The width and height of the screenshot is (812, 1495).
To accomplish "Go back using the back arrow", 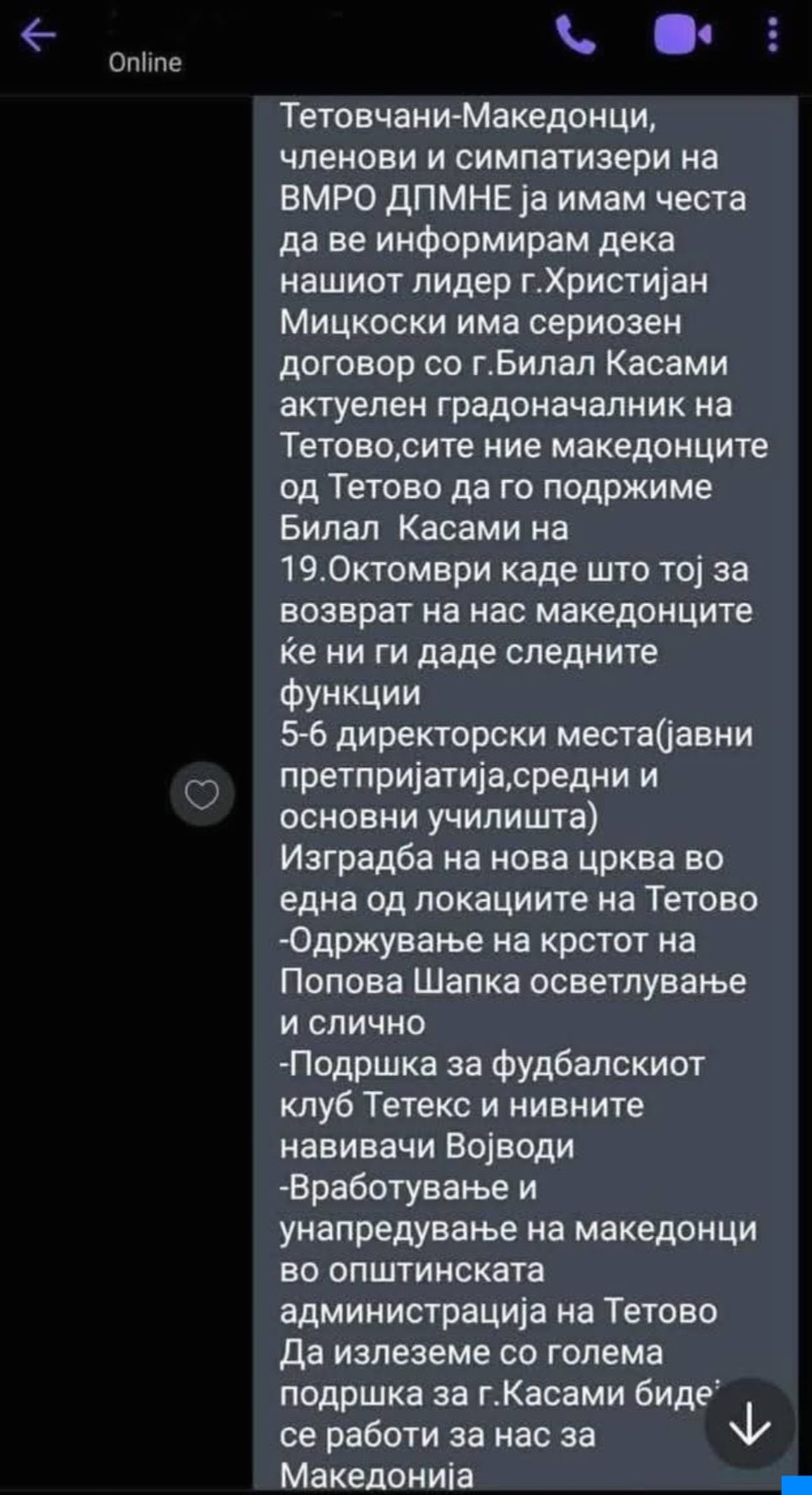I will 38,36.
